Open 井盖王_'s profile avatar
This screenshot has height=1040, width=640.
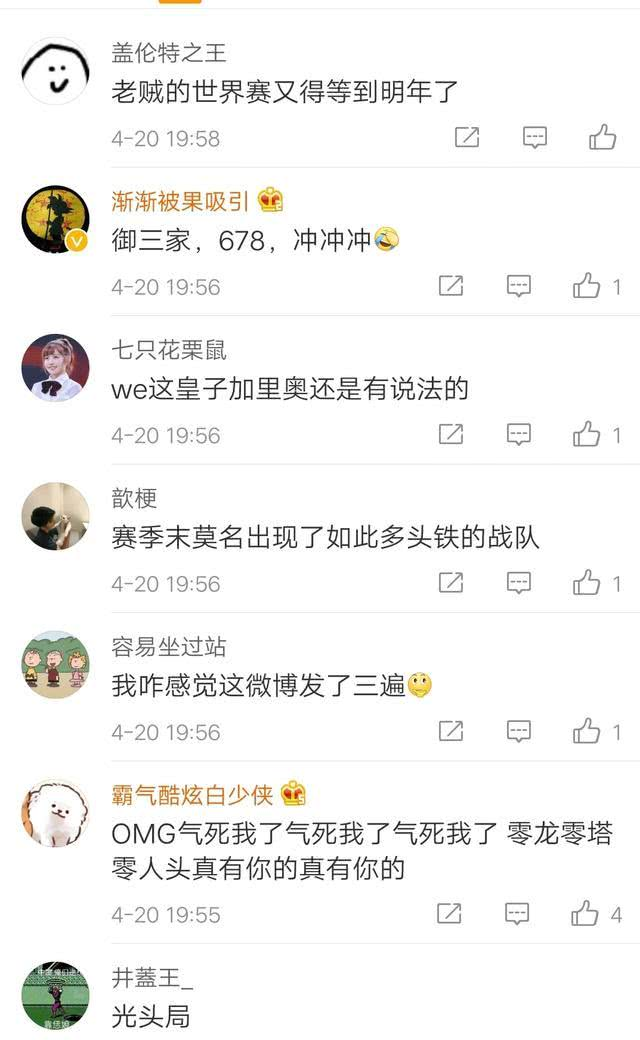click(55, 995)
